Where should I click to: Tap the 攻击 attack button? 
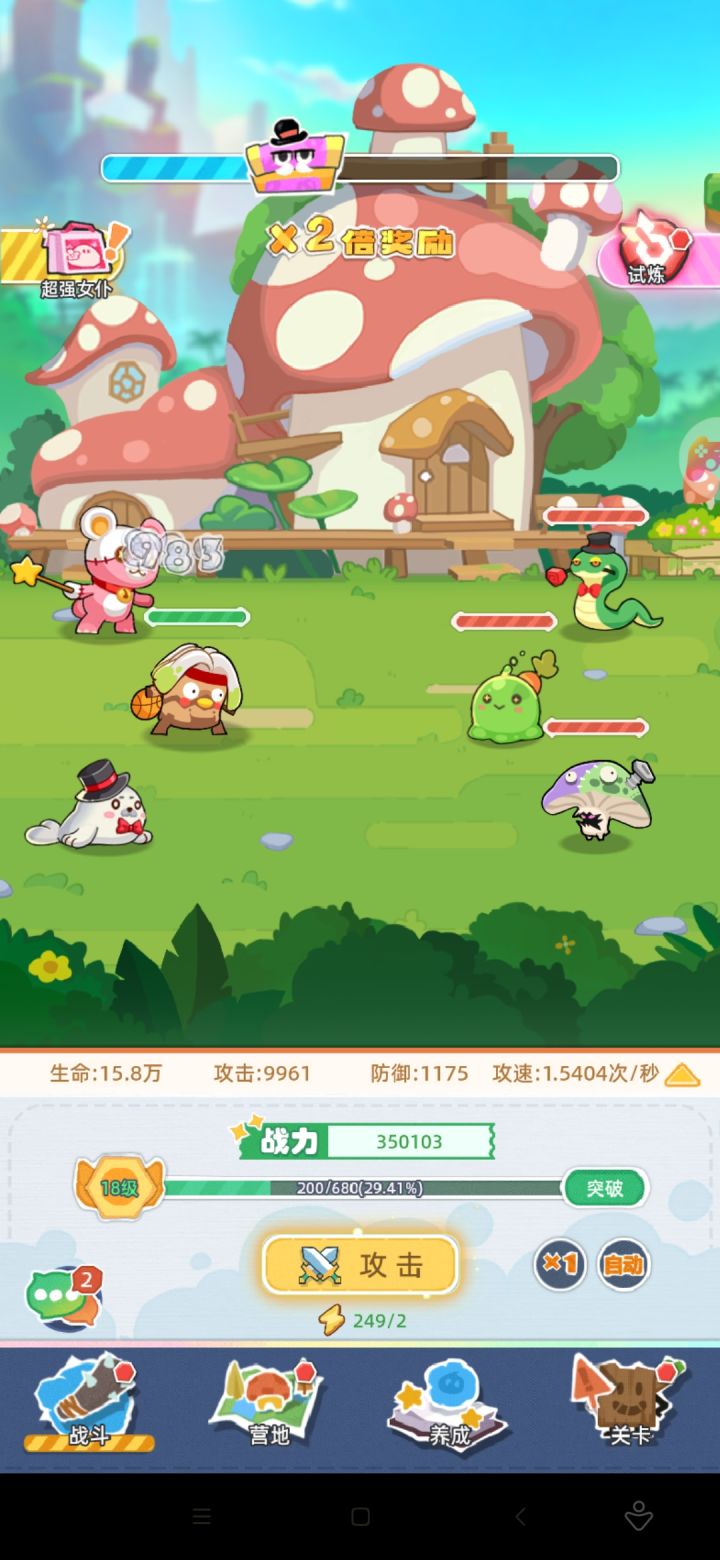[x=360, y=1265]
